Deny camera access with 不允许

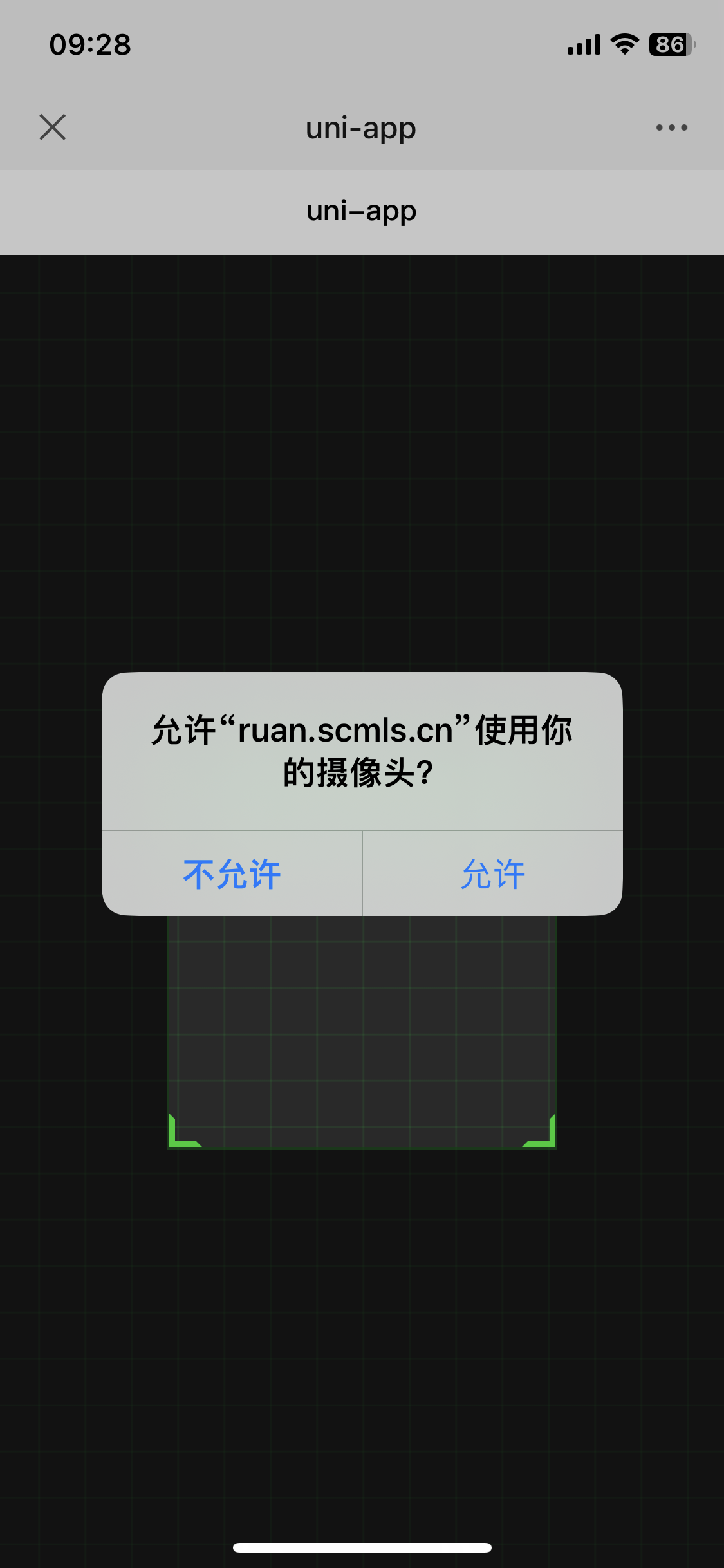(232, 873)
